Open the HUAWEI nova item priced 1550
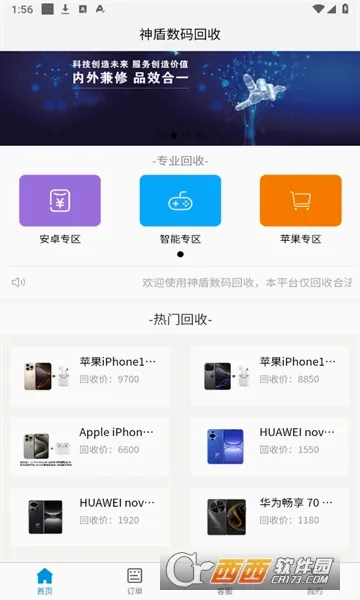 270,447
